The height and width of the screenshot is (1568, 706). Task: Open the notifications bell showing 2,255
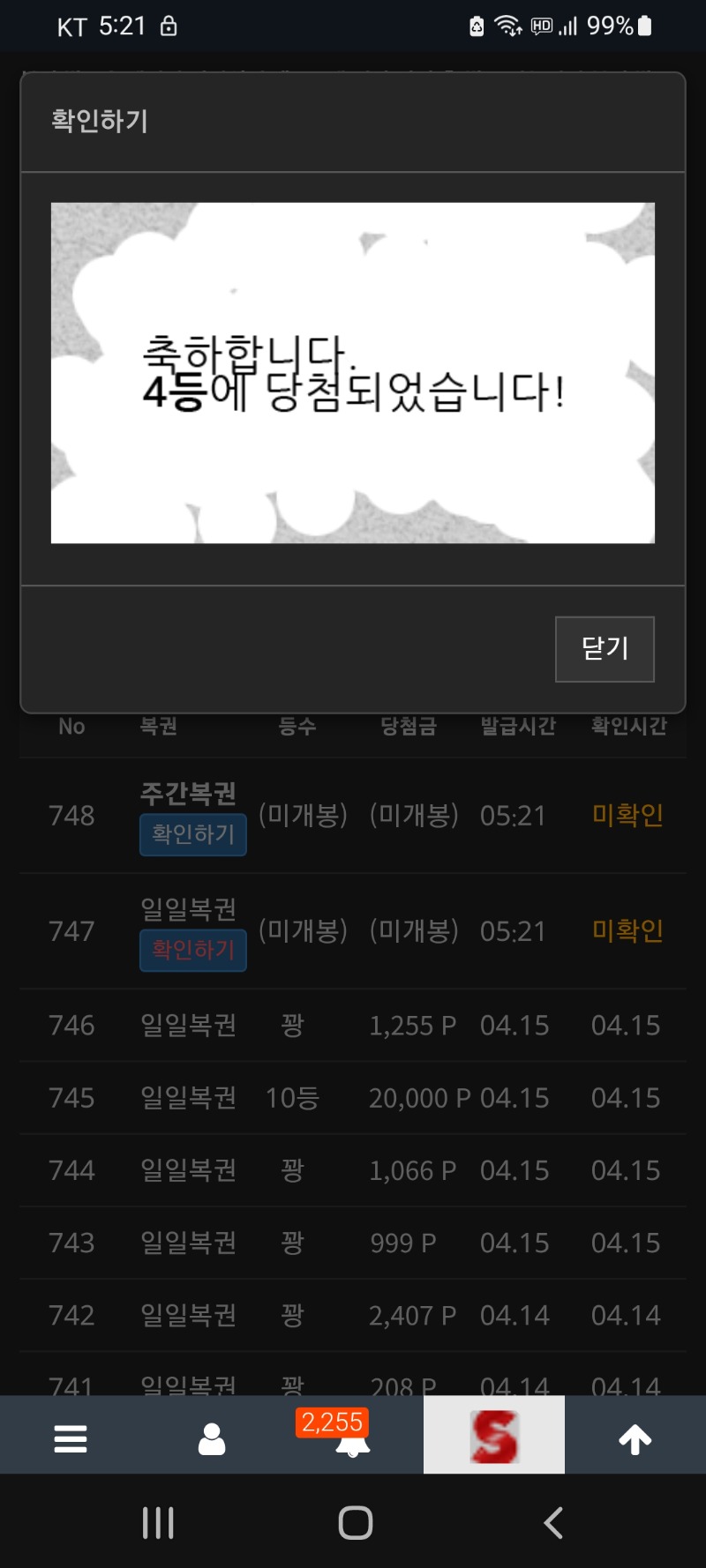[352, 1439]
